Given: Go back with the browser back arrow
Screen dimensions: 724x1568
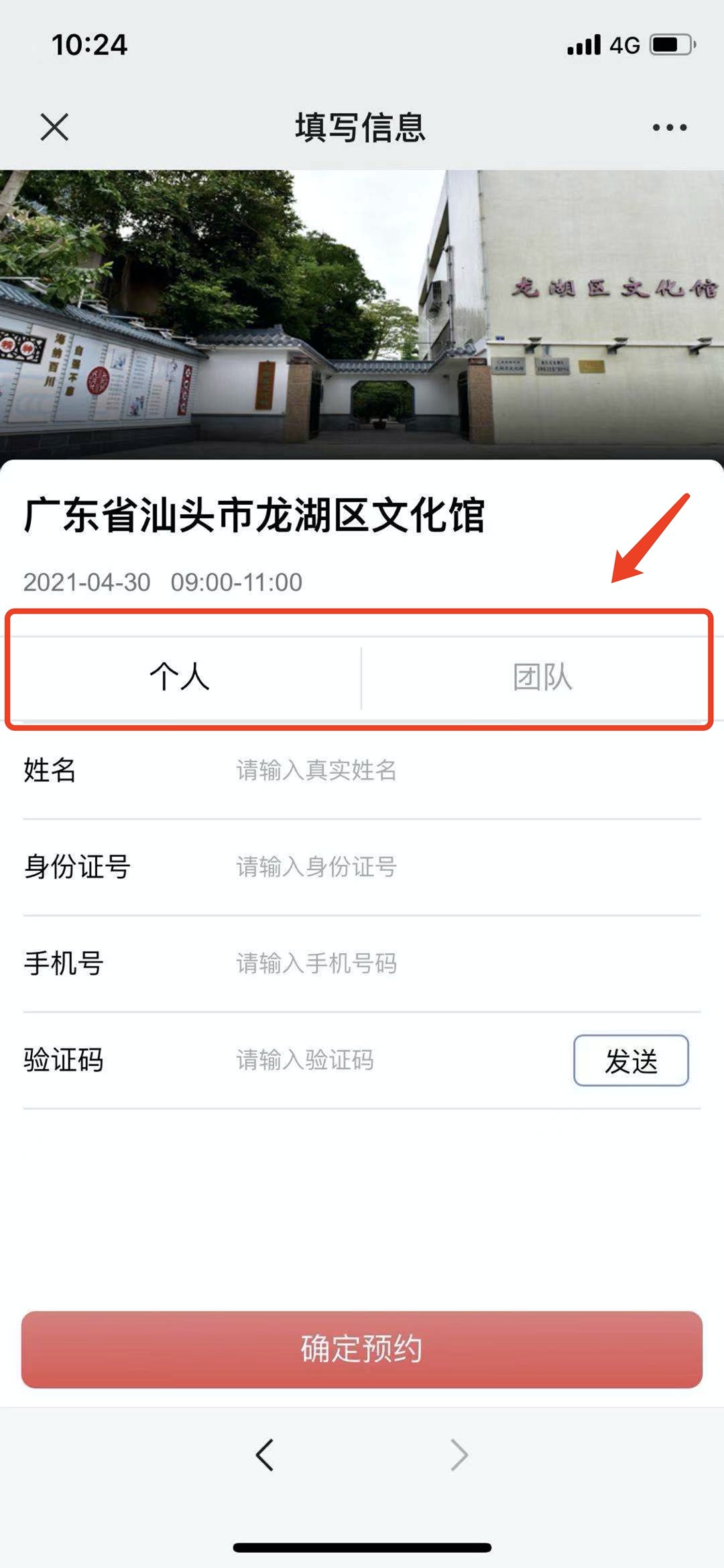Looking at the screenshot, I should click(x=265, y=1455).
